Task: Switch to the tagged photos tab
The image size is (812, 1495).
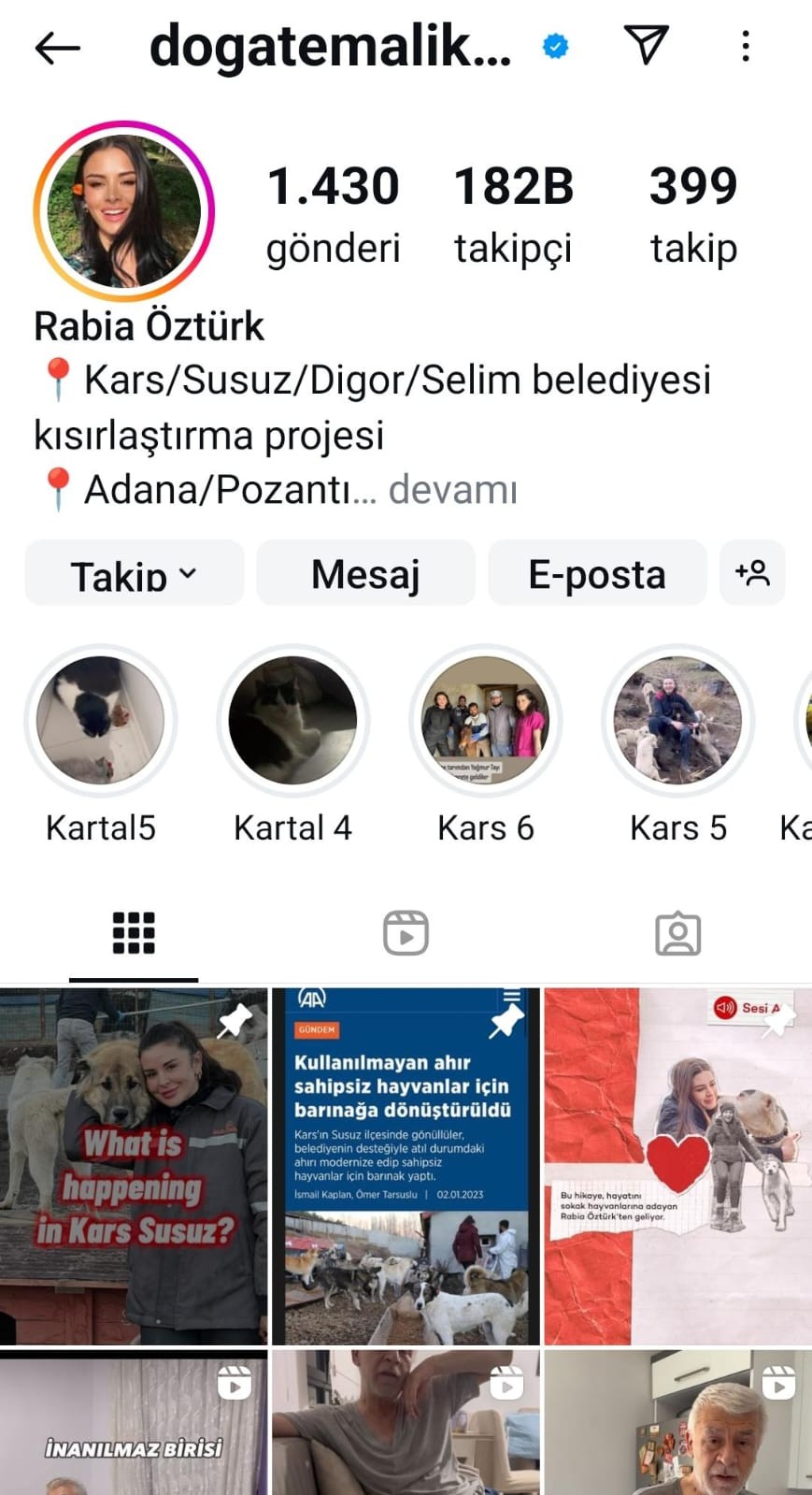Action: [677, 933]
